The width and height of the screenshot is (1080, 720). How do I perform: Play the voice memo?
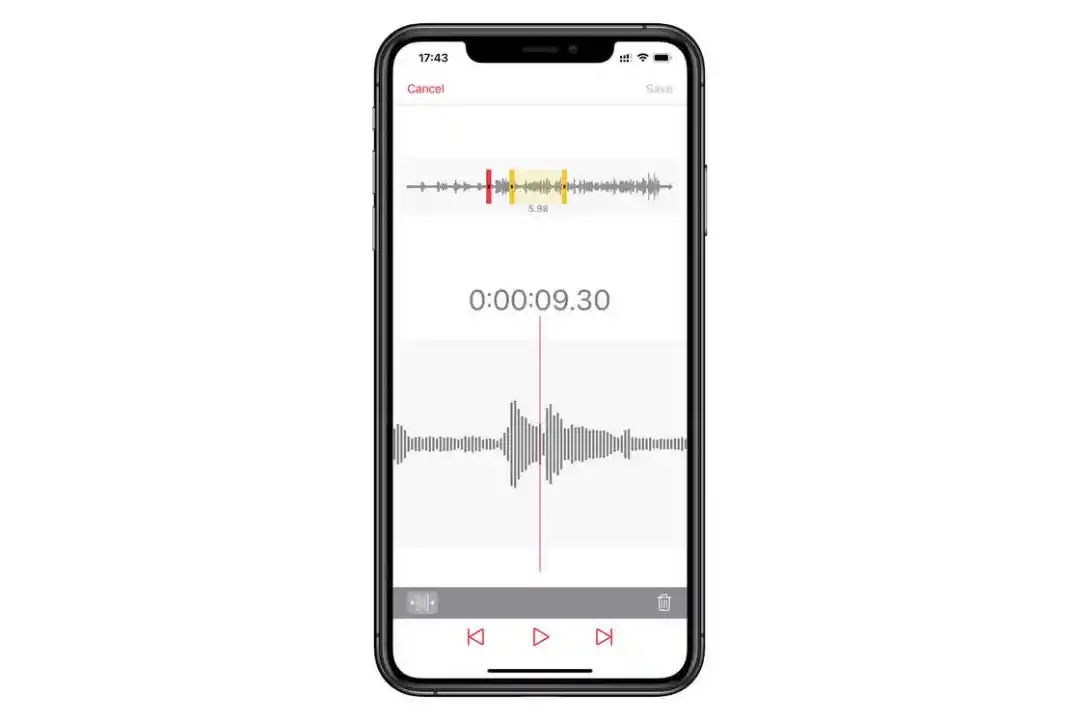[x=540, y=637]
